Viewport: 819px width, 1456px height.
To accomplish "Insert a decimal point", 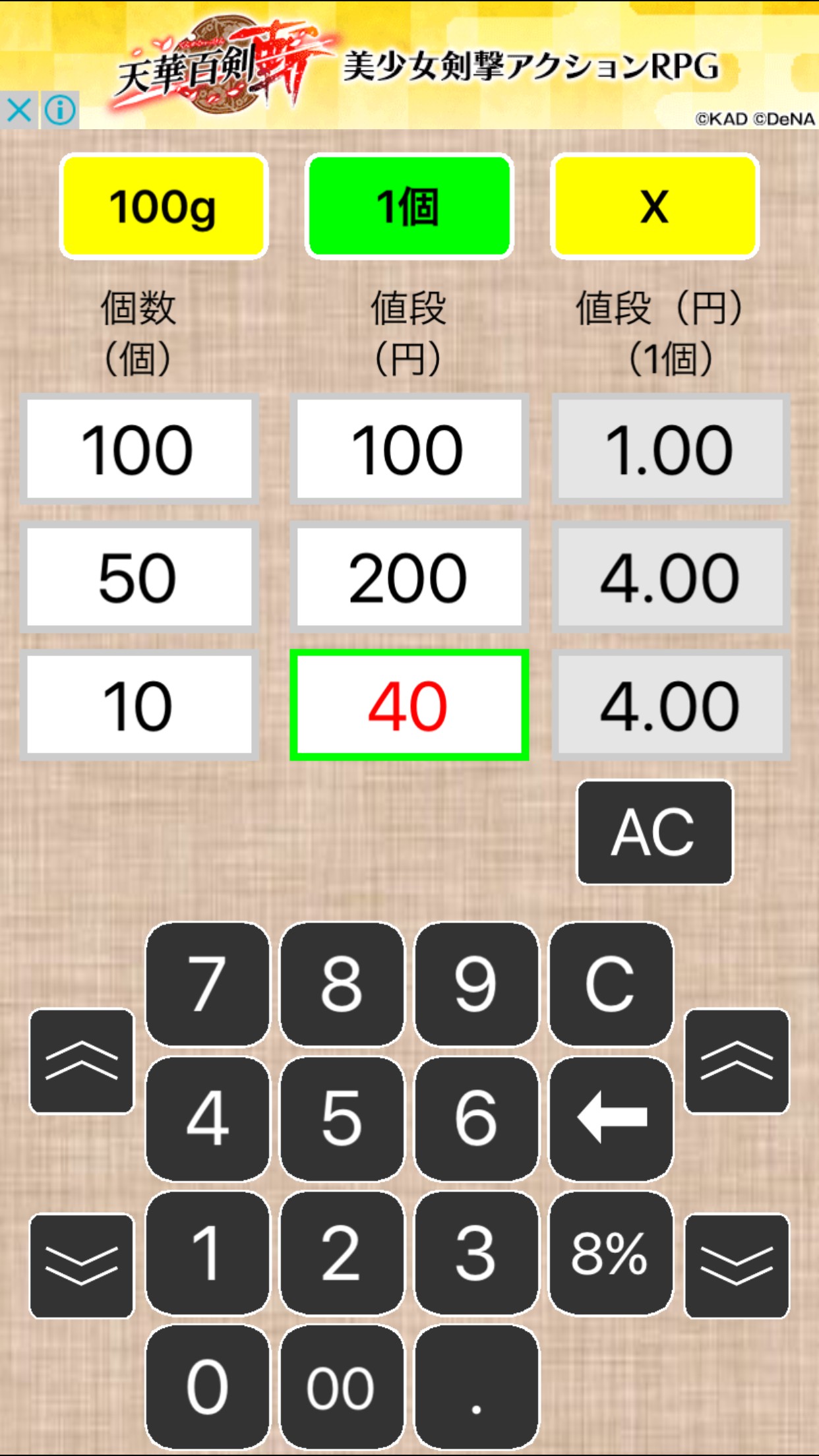I will click(476, 1387).
